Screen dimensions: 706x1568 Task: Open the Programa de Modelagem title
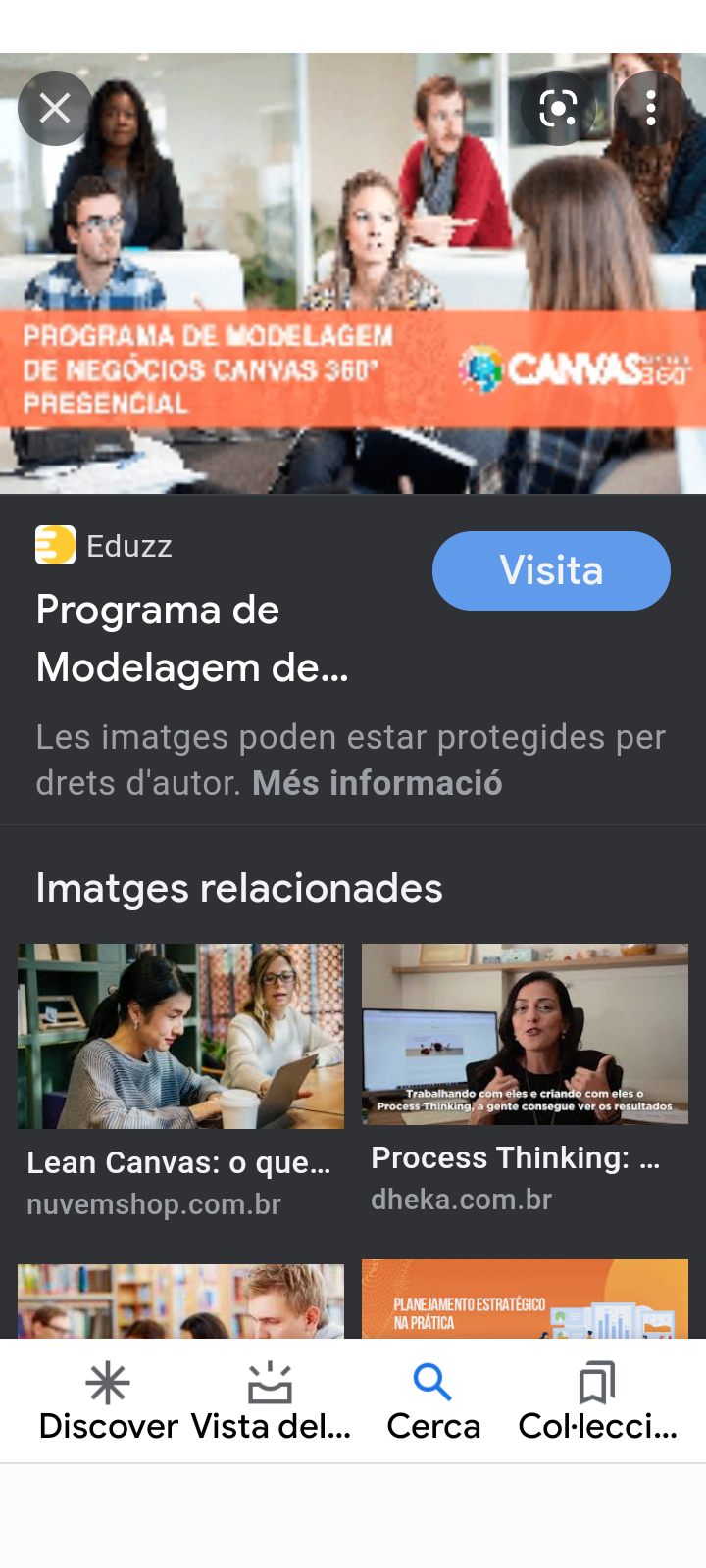point(192,639)
